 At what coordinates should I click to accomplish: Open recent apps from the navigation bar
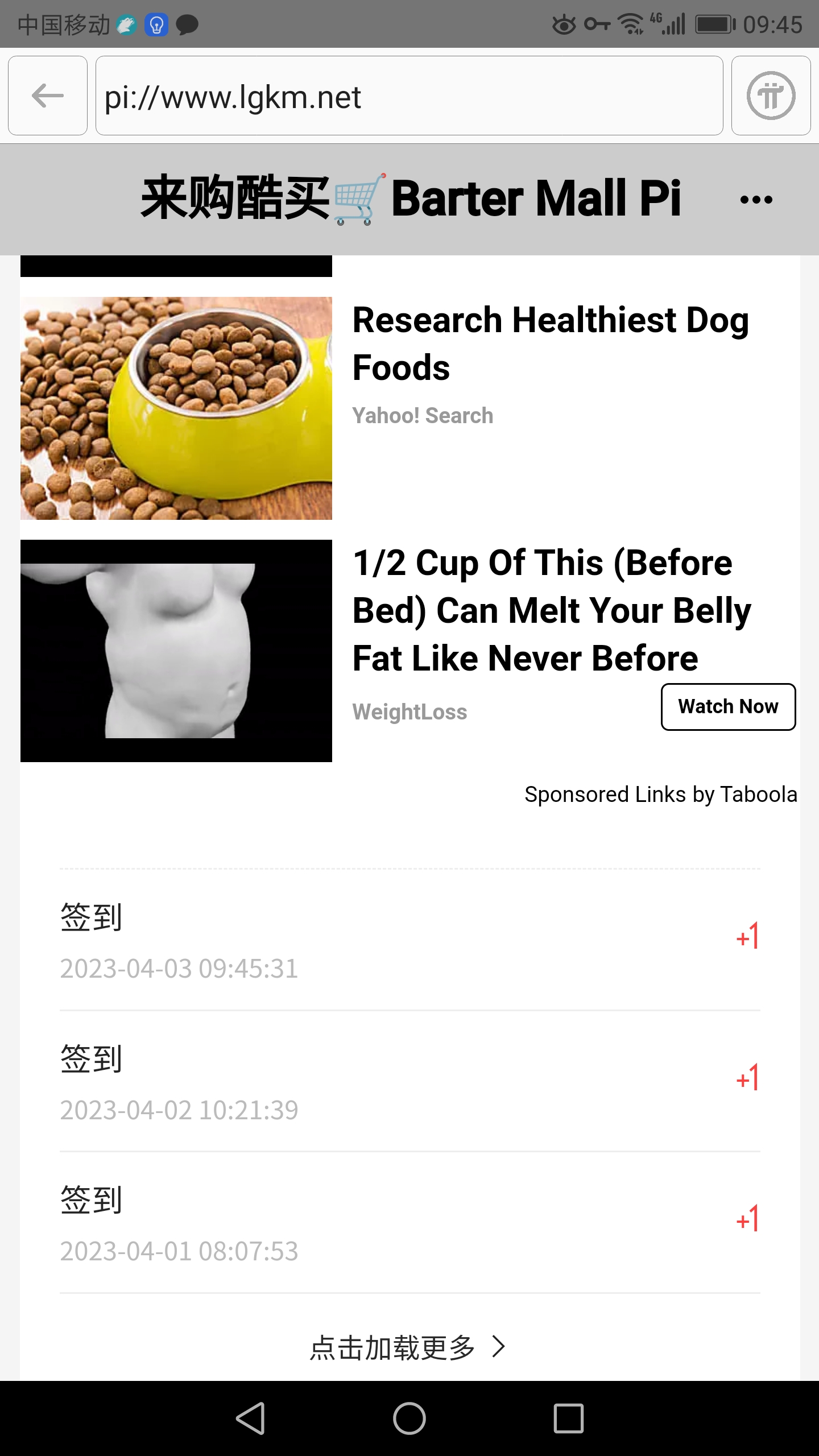(x=568, y=1418)
